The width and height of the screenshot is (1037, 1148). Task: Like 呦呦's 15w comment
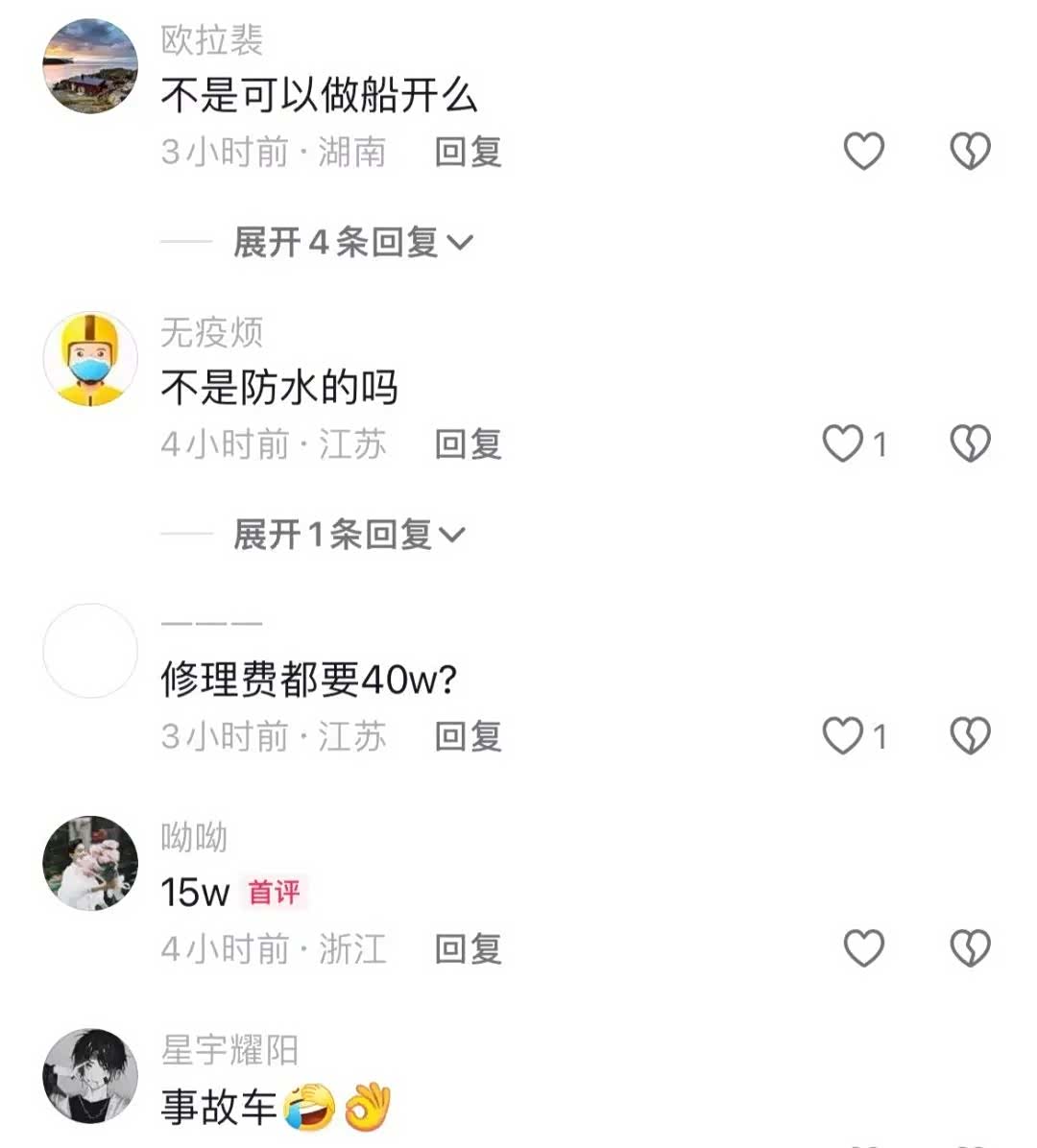(x=863, y=949)
